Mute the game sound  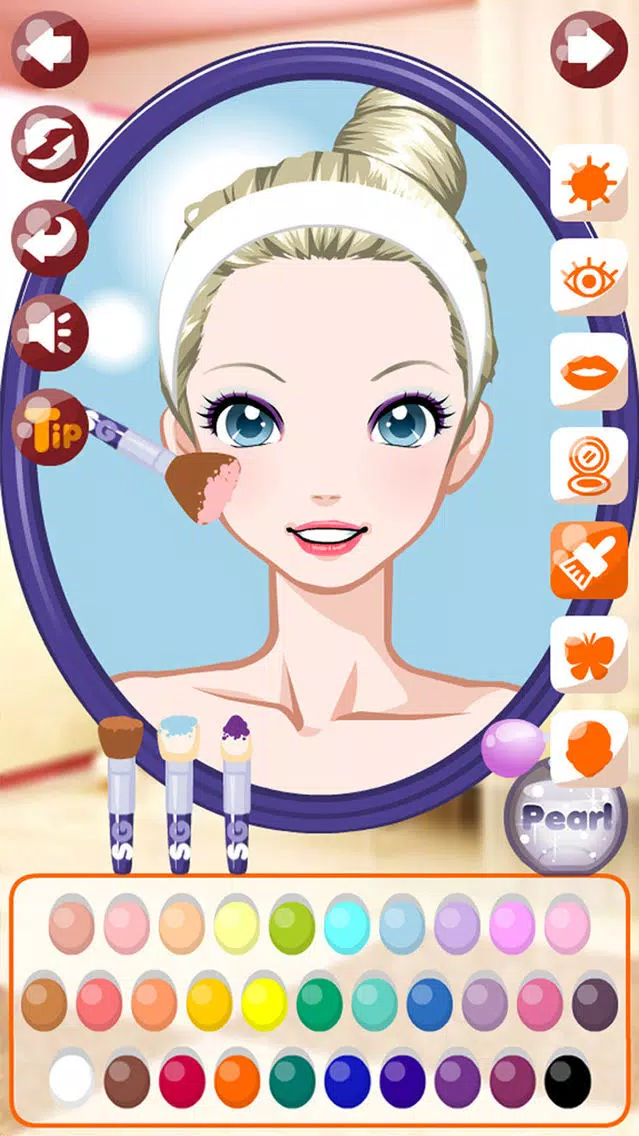coord(49,332)
